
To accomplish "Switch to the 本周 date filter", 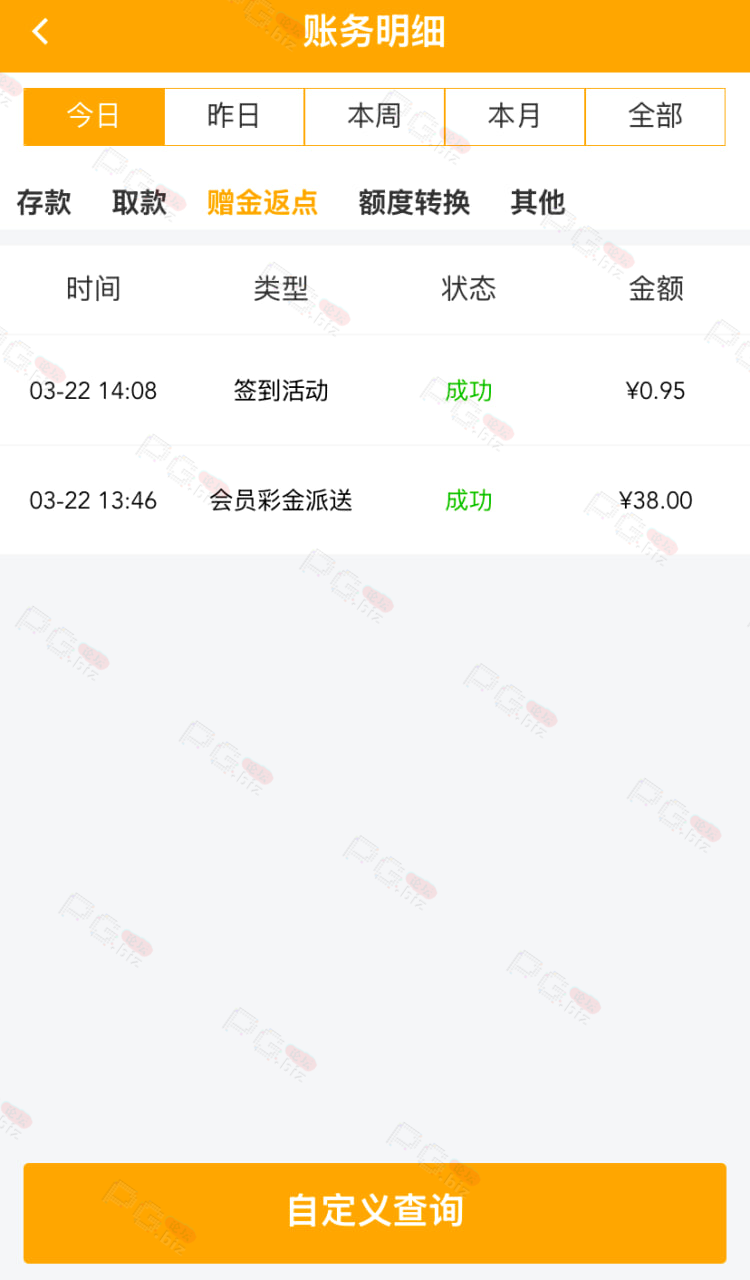I will pyautogui.click(x=374, y=117).
